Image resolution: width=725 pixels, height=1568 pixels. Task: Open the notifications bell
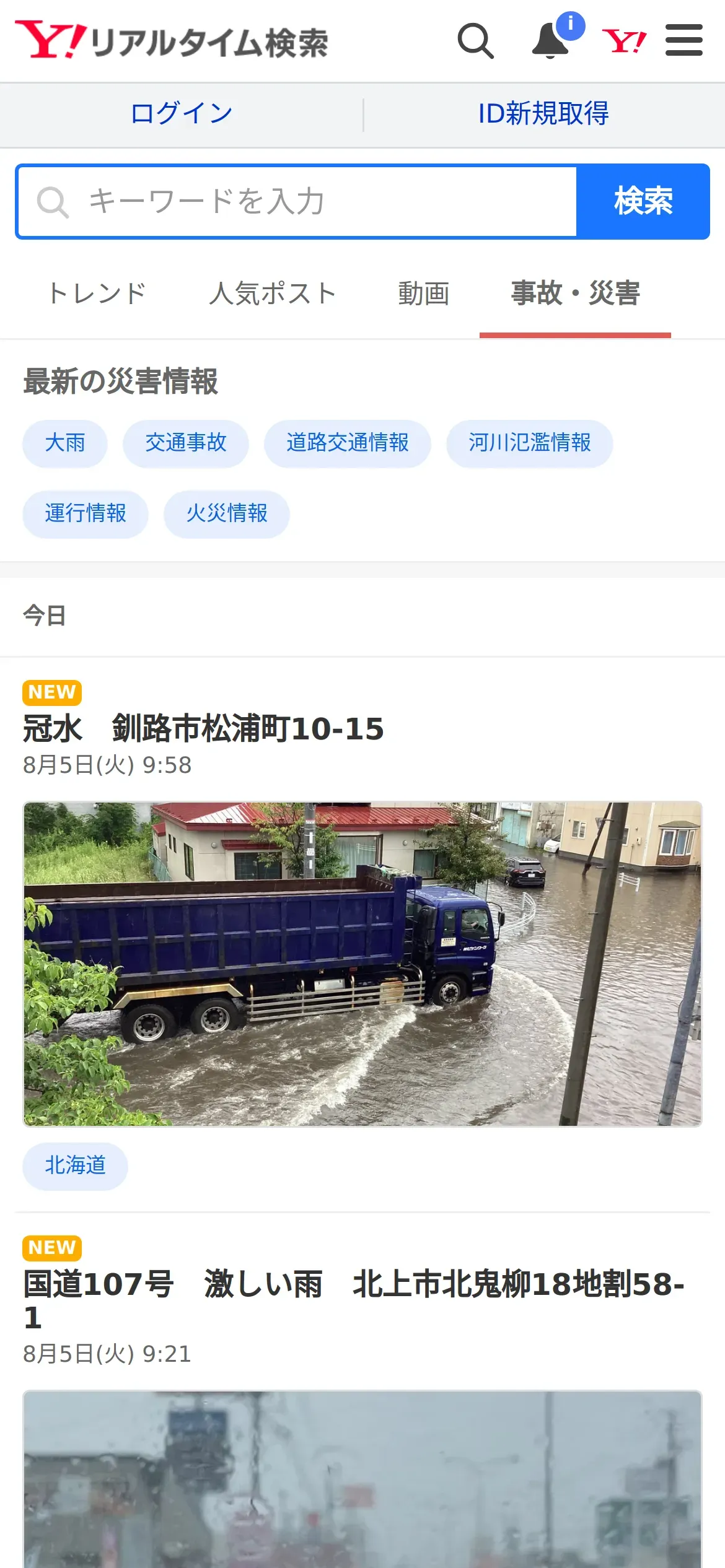551,41
